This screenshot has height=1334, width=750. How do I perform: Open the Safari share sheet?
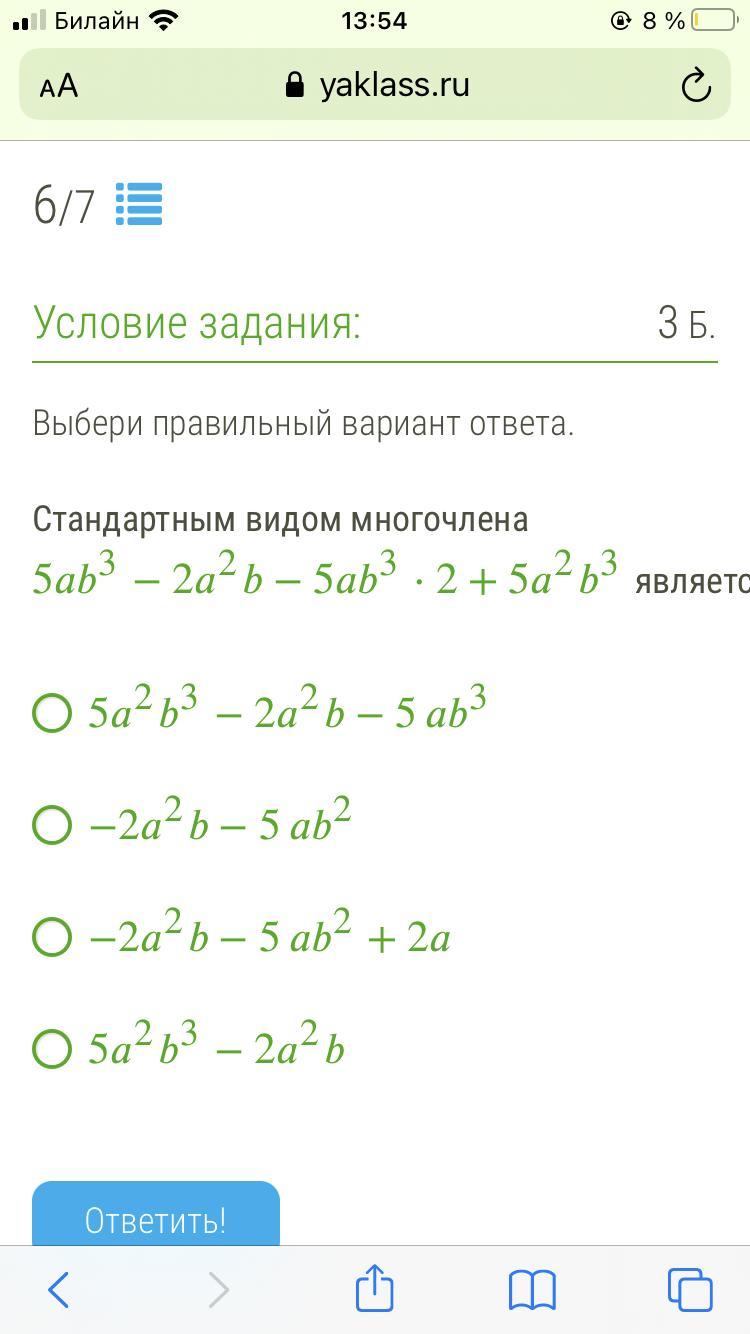click(375, 1287)
